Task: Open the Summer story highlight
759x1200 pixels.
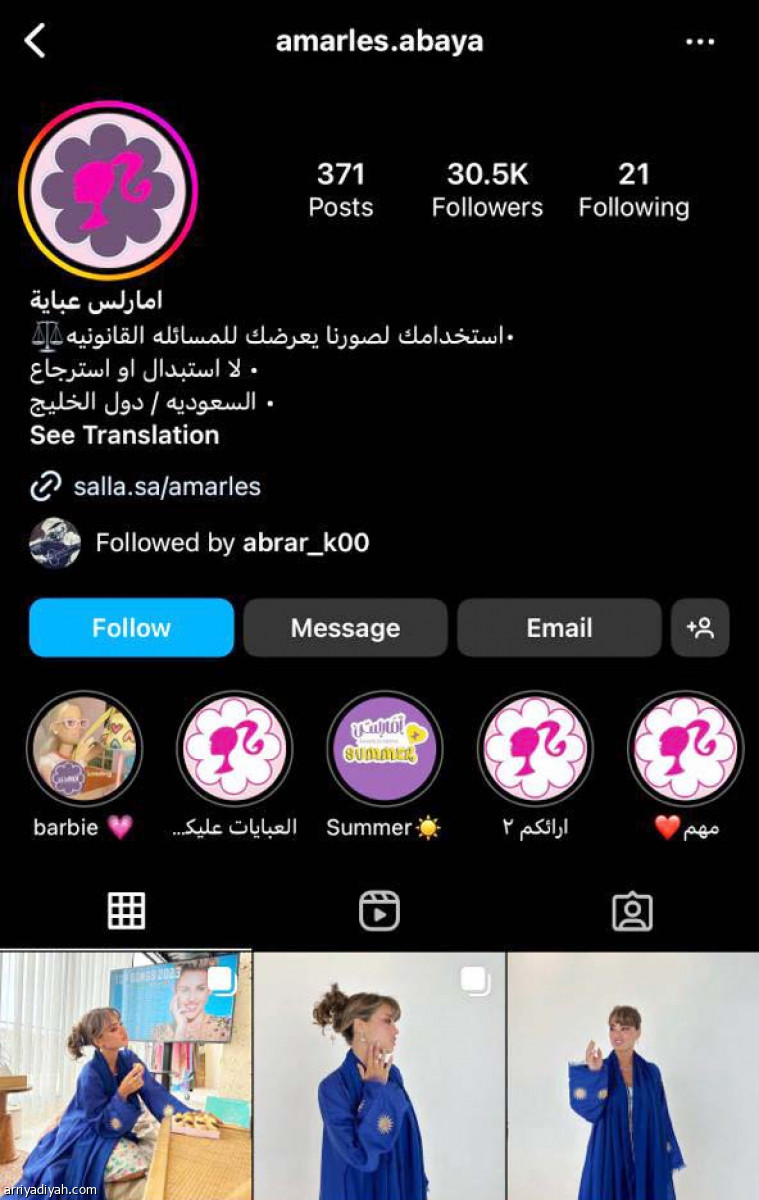Action: [x=384, y=749]
